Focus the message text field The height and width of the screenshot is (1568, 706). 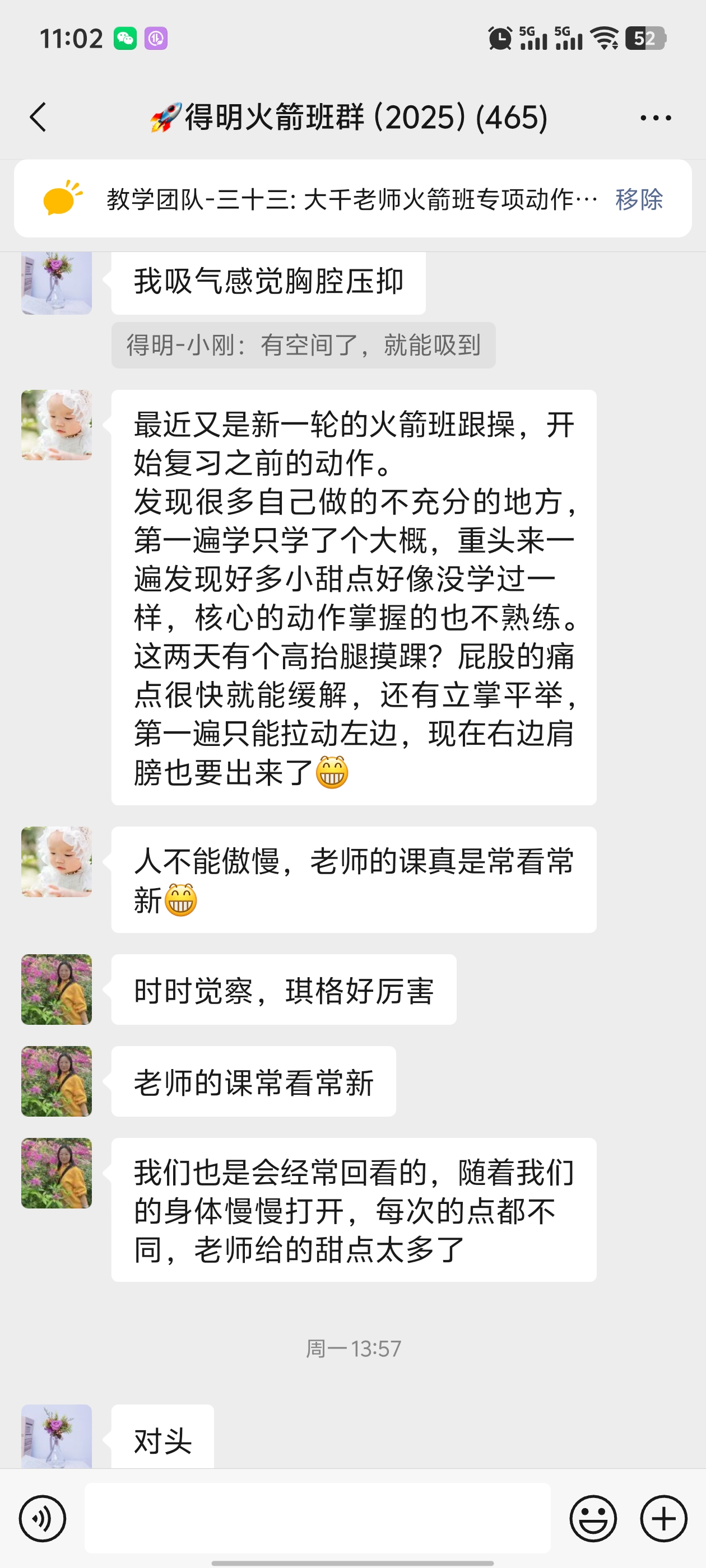tap(317, 1518)
